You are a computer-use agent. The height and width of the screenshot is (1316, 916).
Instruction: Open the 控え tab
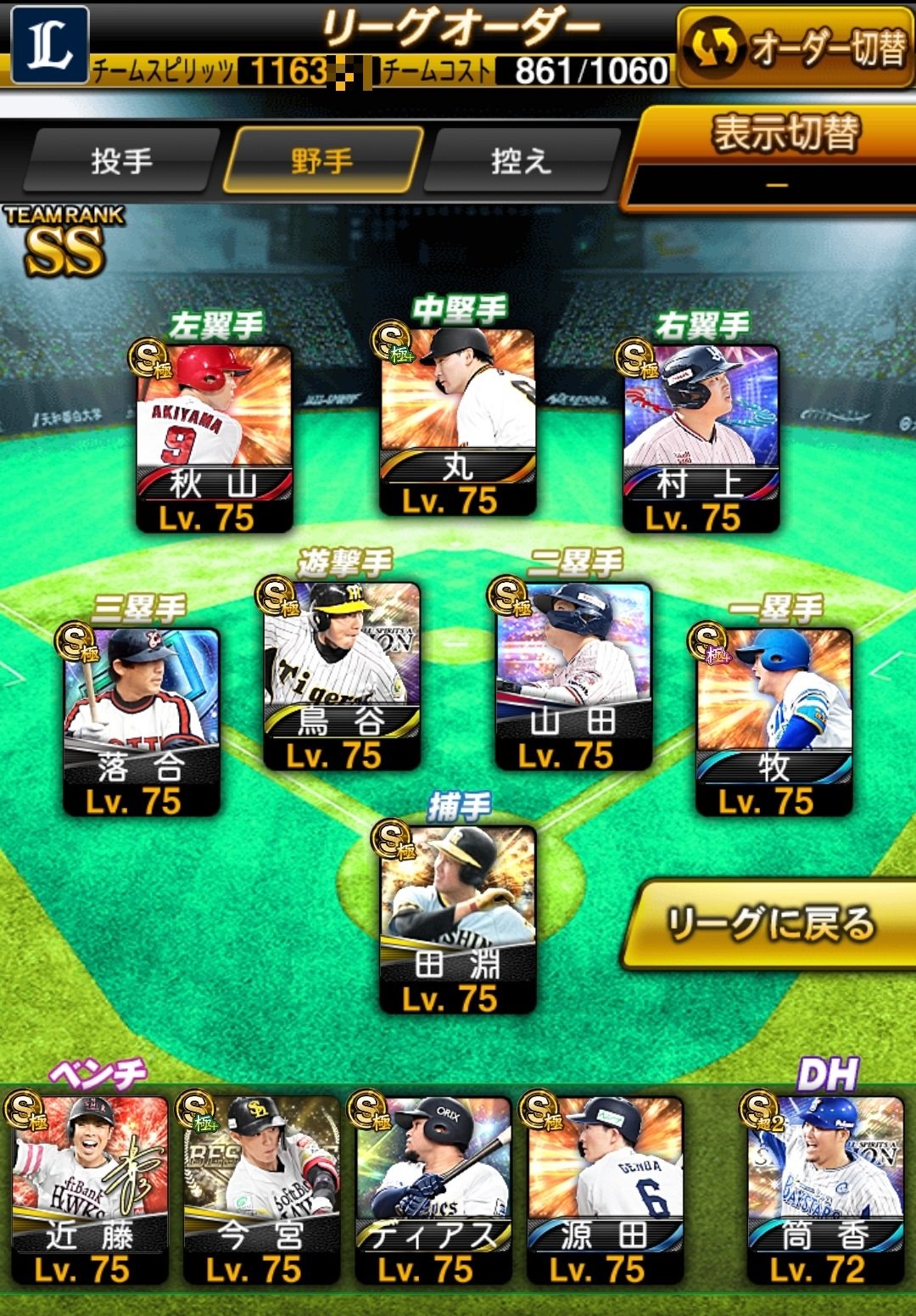pyautogui.click(x=521, y=160)
